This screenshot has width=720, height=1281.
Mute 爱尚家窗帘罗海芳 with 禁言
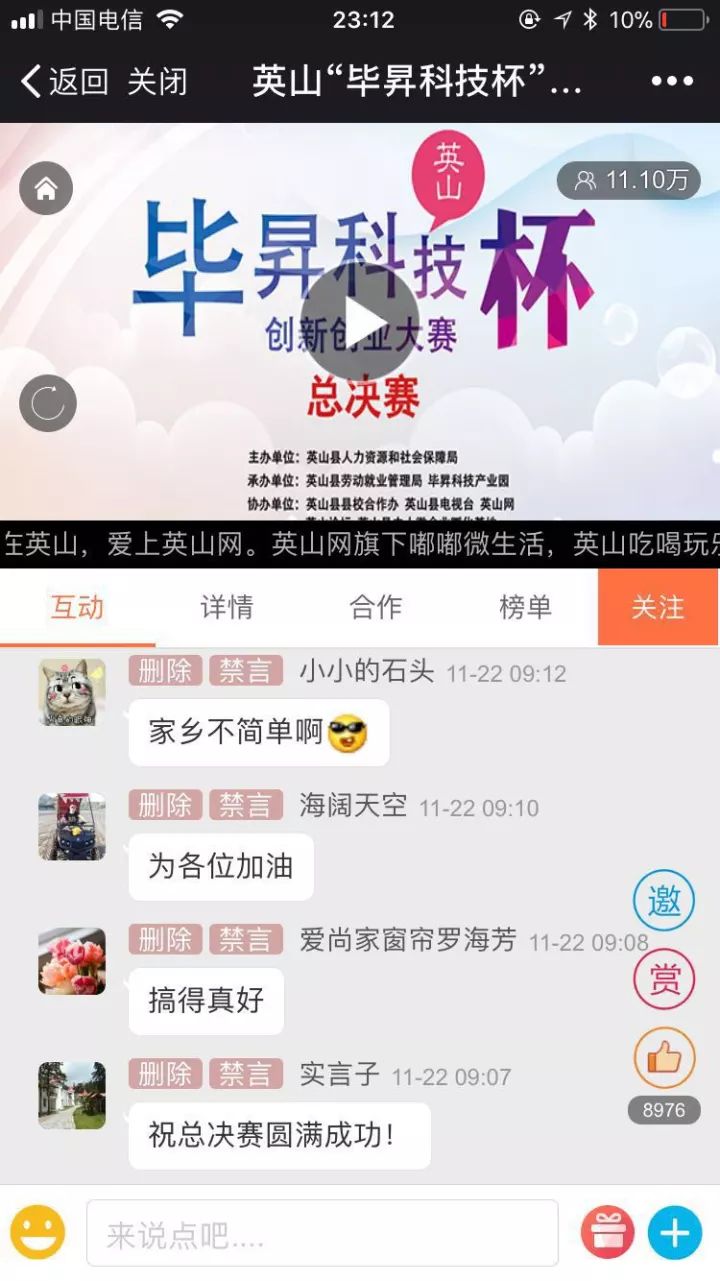246,939
